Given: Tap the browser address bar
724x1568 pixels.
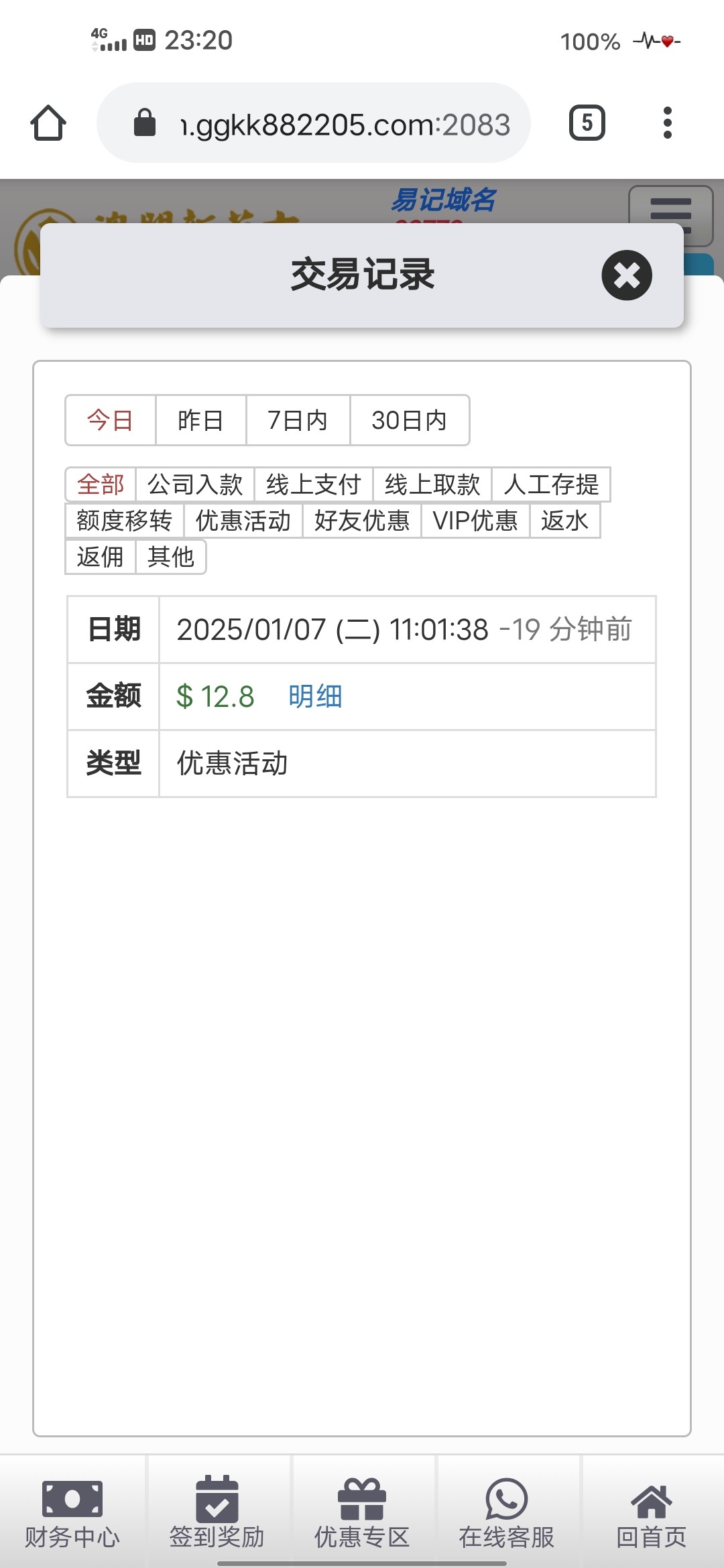Looking at the screenshot, I should click(314, 123).
